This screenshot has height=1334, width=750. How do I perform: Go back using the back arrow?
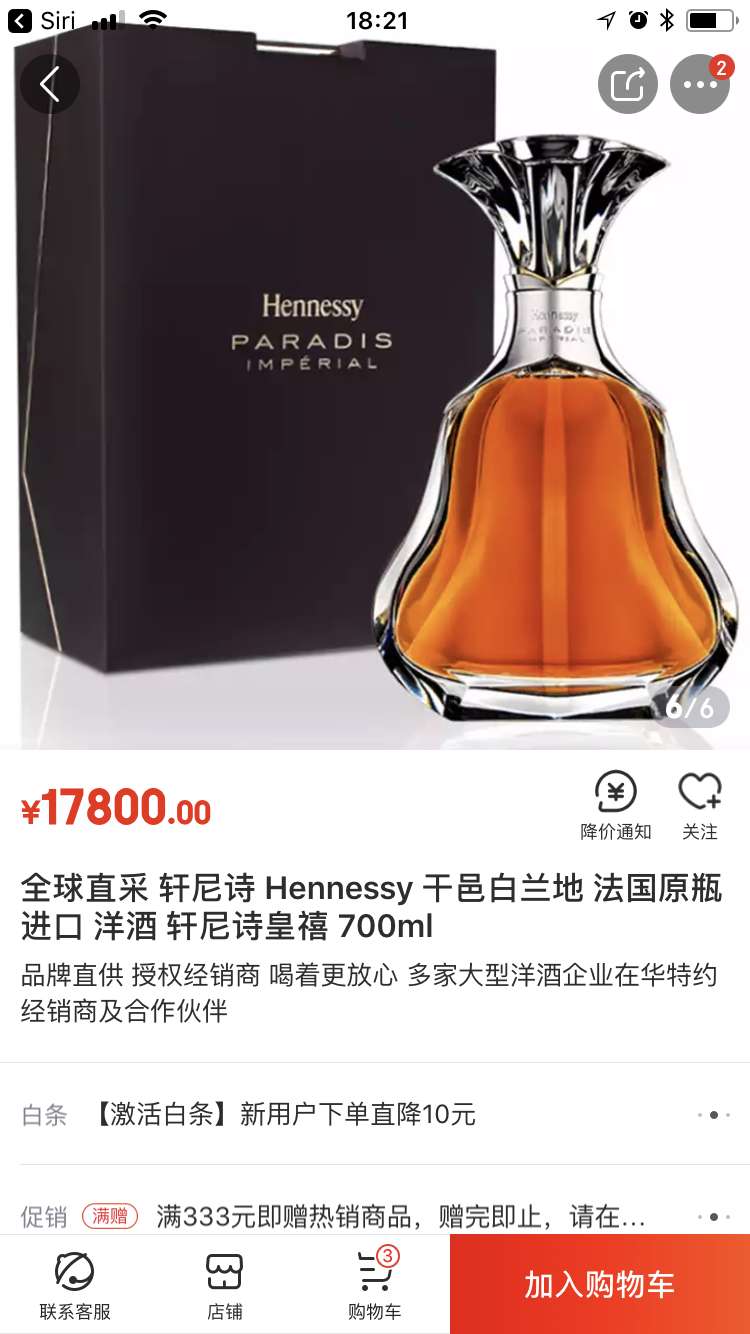click(x=49, y=84)
